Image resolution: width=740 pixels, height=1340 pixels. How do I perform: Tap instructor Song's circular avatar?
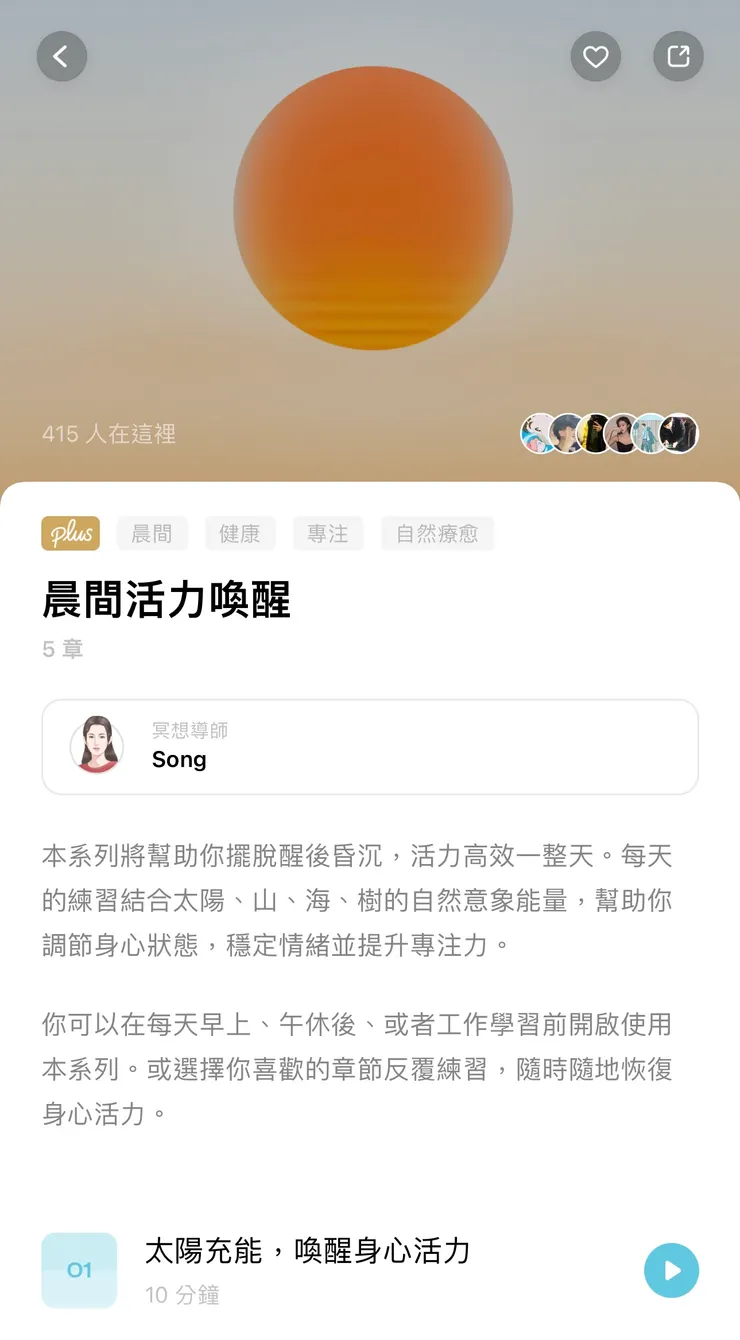[96, 747]
